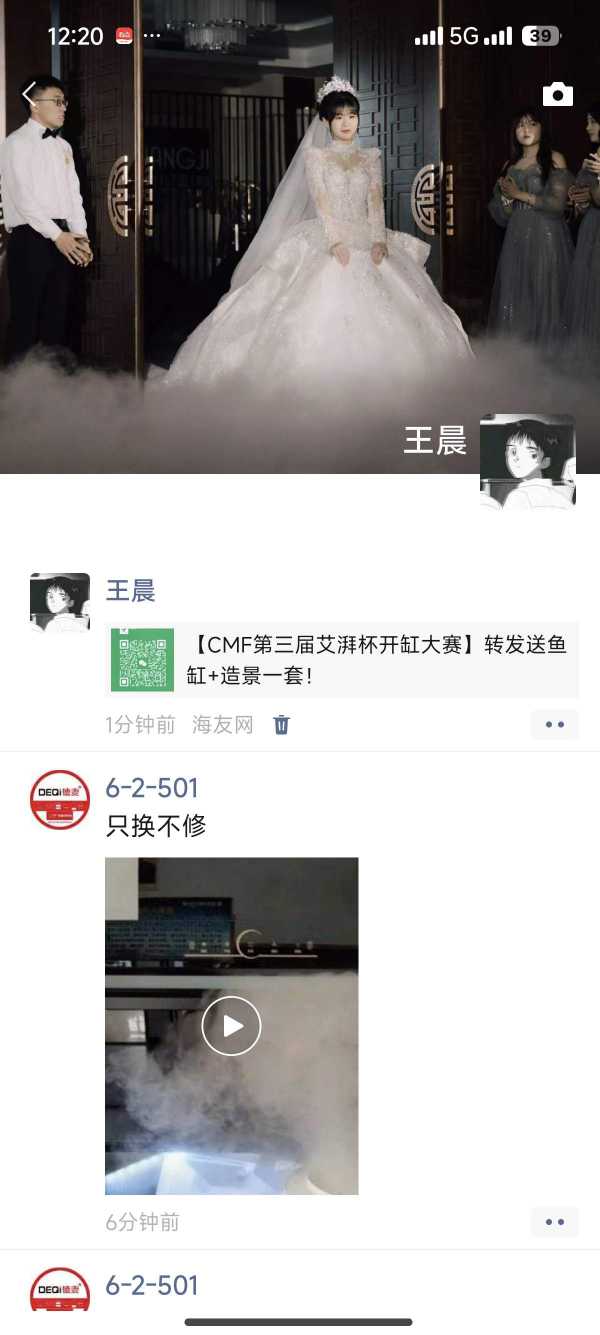This screenshot has height=1335, width=600.
Task: Open 王晨's avatar beside the link post
Action: coord(60,602)
